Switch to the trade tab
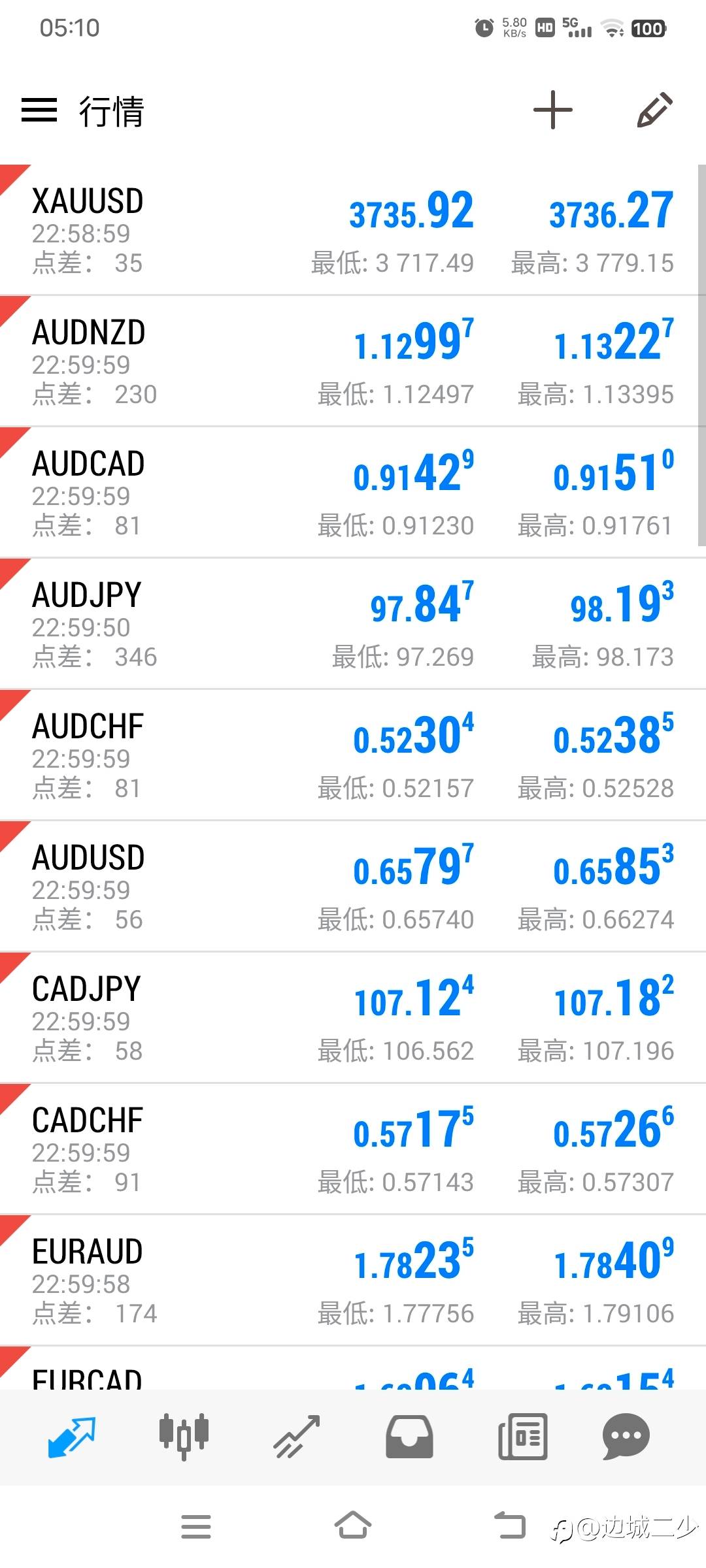The height and width of the screenshot is (1568, 706). tap(297, 1437)
